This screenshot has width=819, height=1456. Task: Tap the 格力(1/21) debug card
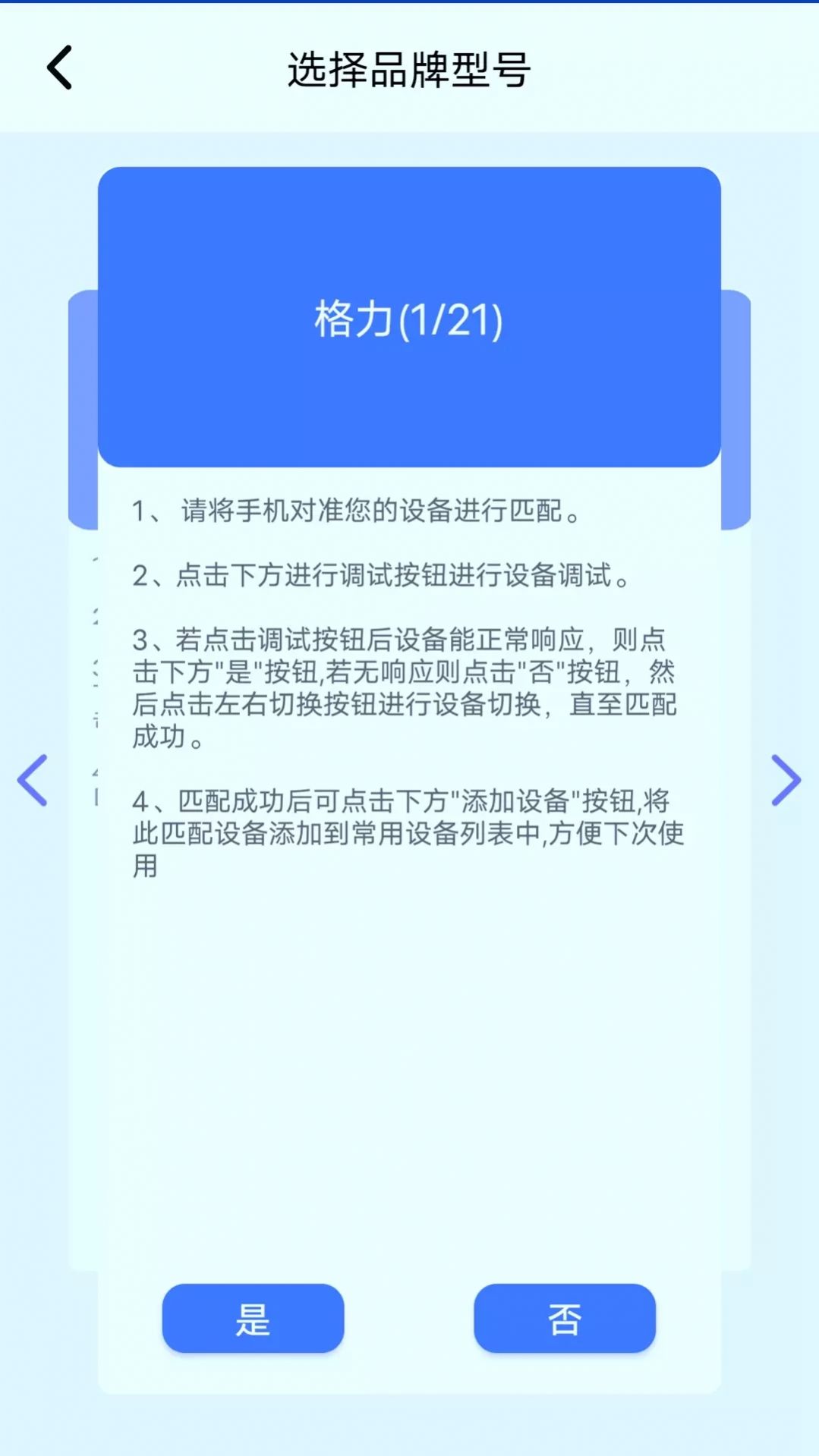coord(409,317)
